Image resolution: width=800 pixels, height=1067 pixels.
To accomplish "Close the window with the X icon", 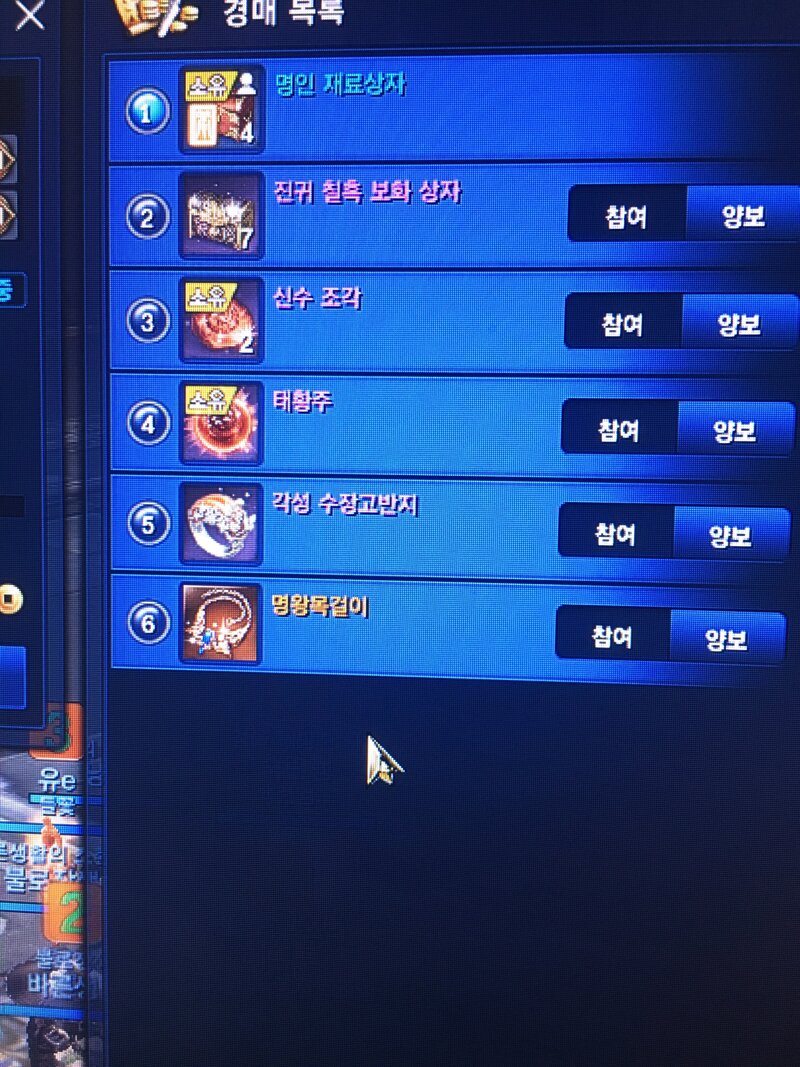I will pos(31,14).
